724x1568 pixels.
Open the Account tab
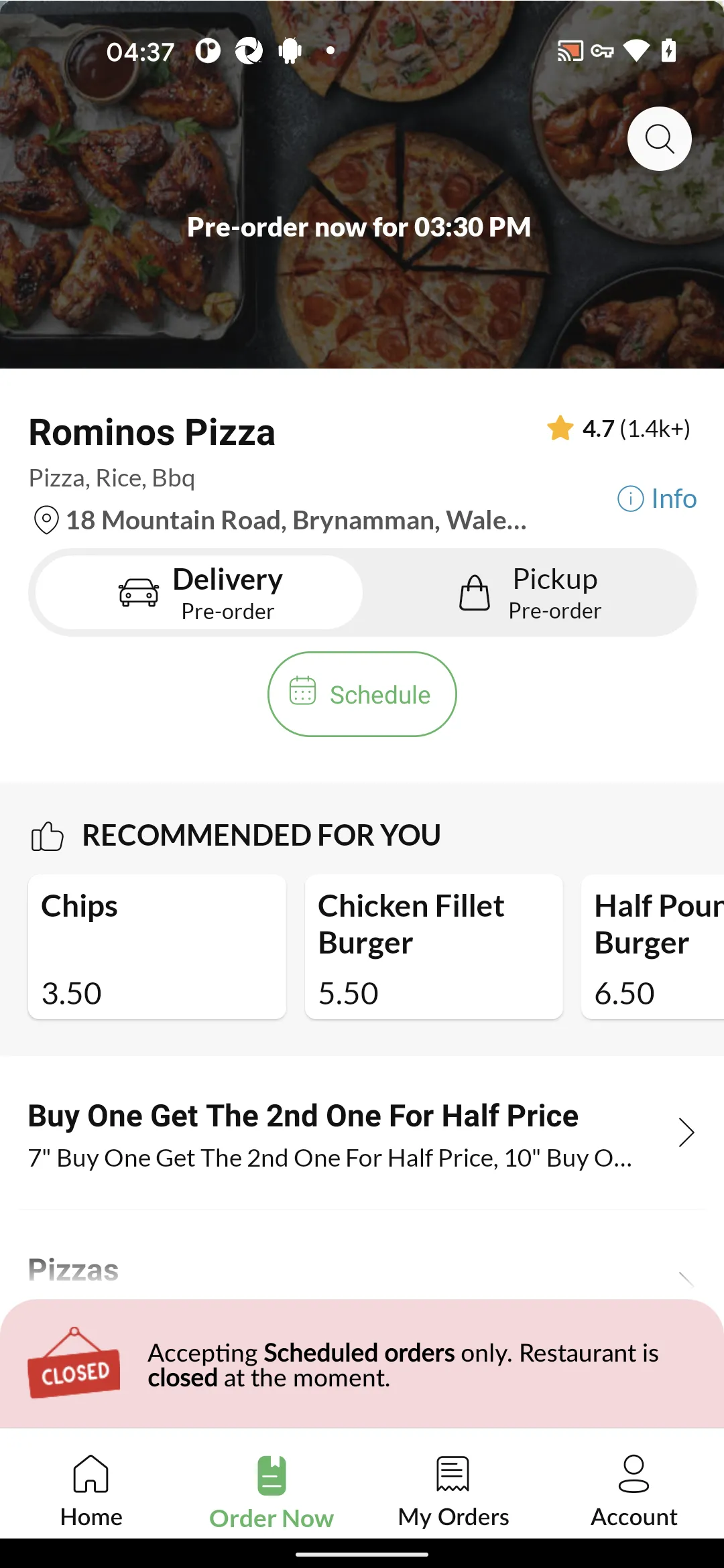[633, 1490]
